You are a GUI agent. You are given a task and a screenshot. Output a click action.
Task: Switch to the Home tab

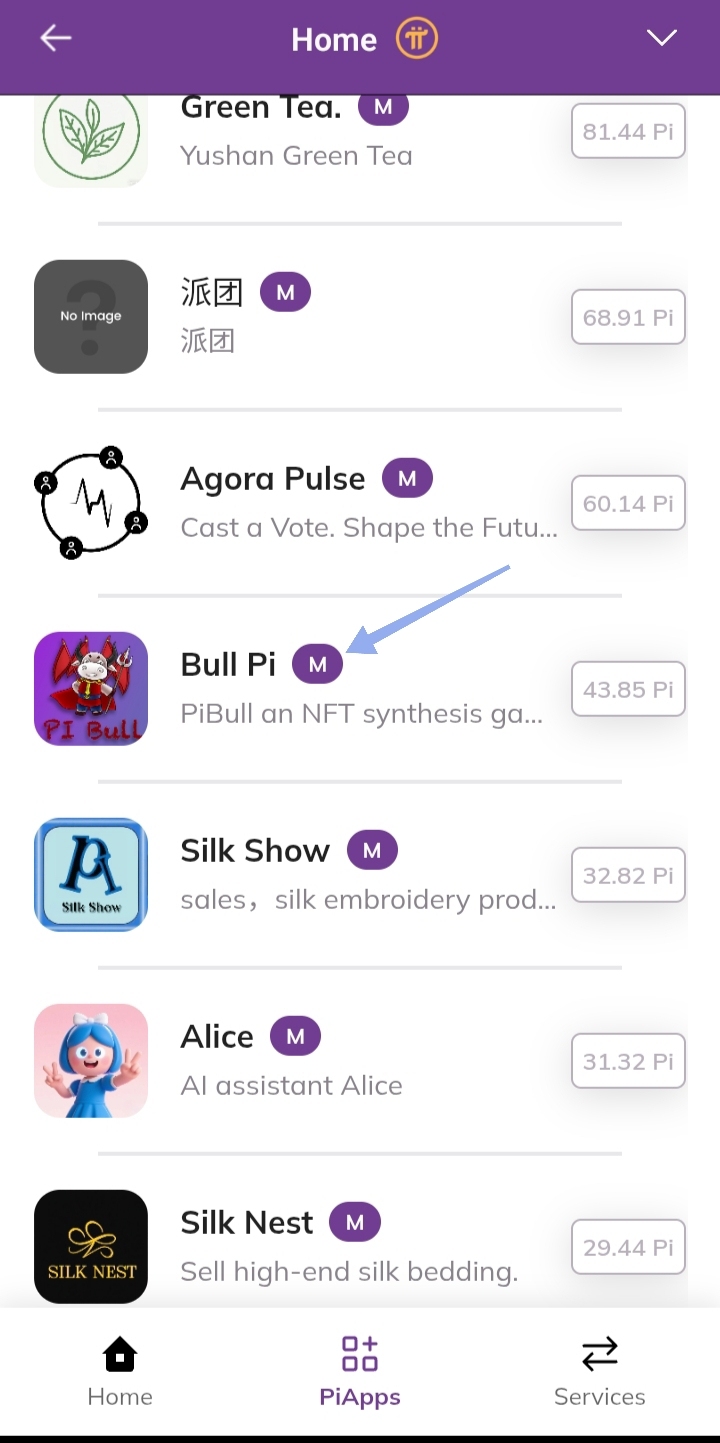(120, 1372)
